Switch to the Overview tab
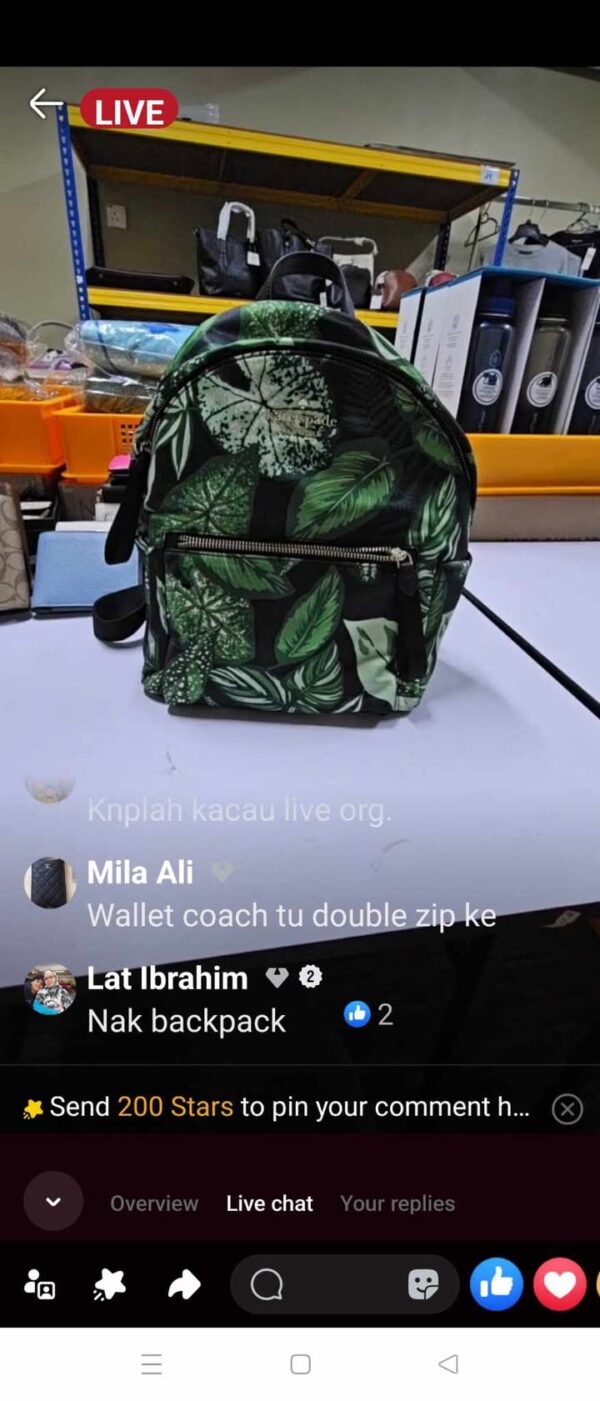600x1401 pixels. click(154, 1203)
